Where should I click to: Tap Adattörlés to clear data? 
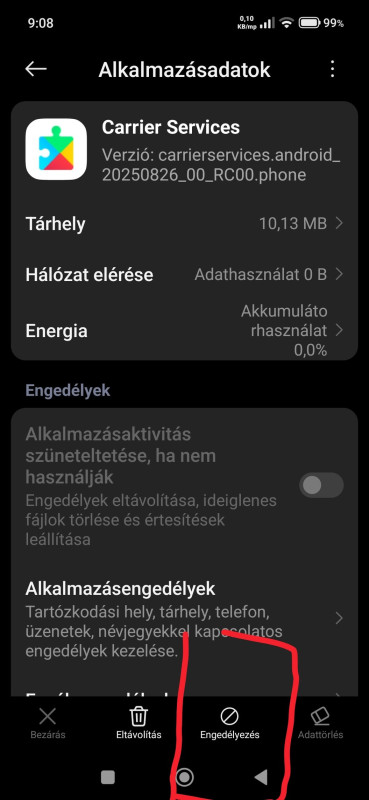click(321, 723)
